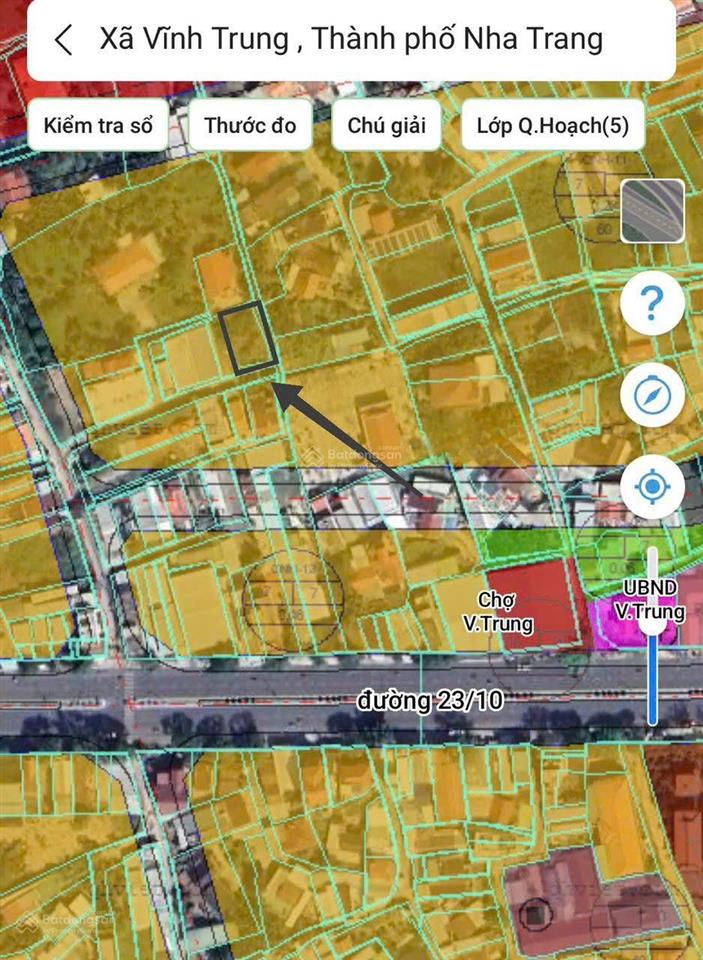
Task: Switch the map base layer thumbnail
Action: 652,211
